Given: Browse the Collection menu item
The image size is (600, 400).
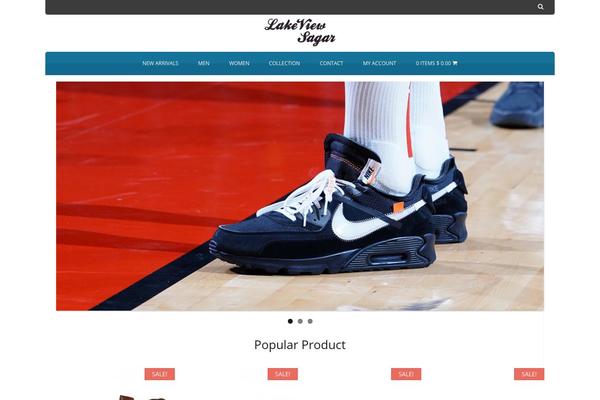Looking at the screenshot, I should coord(284,63).
